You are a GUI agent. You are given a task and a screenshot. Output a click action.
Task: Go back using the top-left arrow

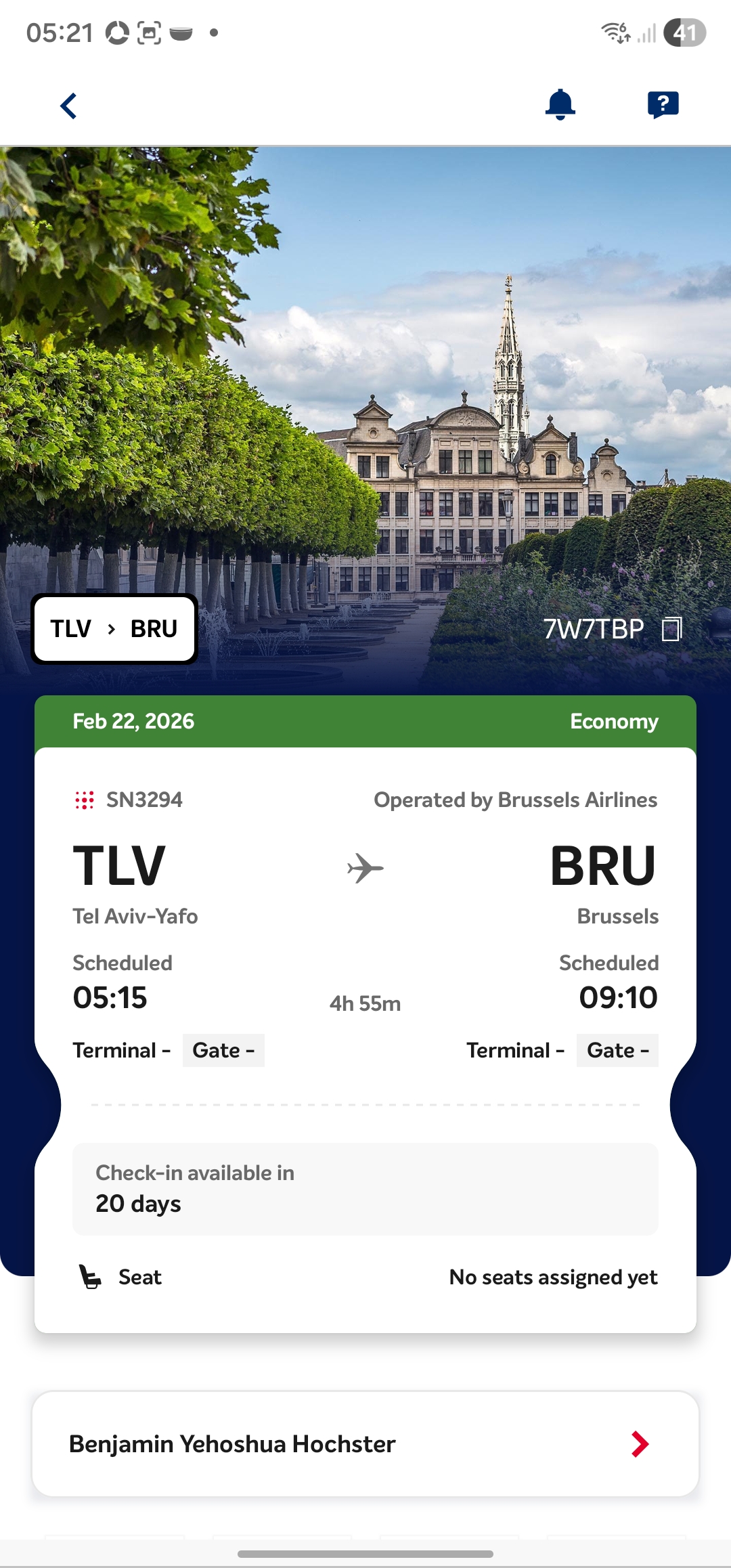tap(68, 106)
